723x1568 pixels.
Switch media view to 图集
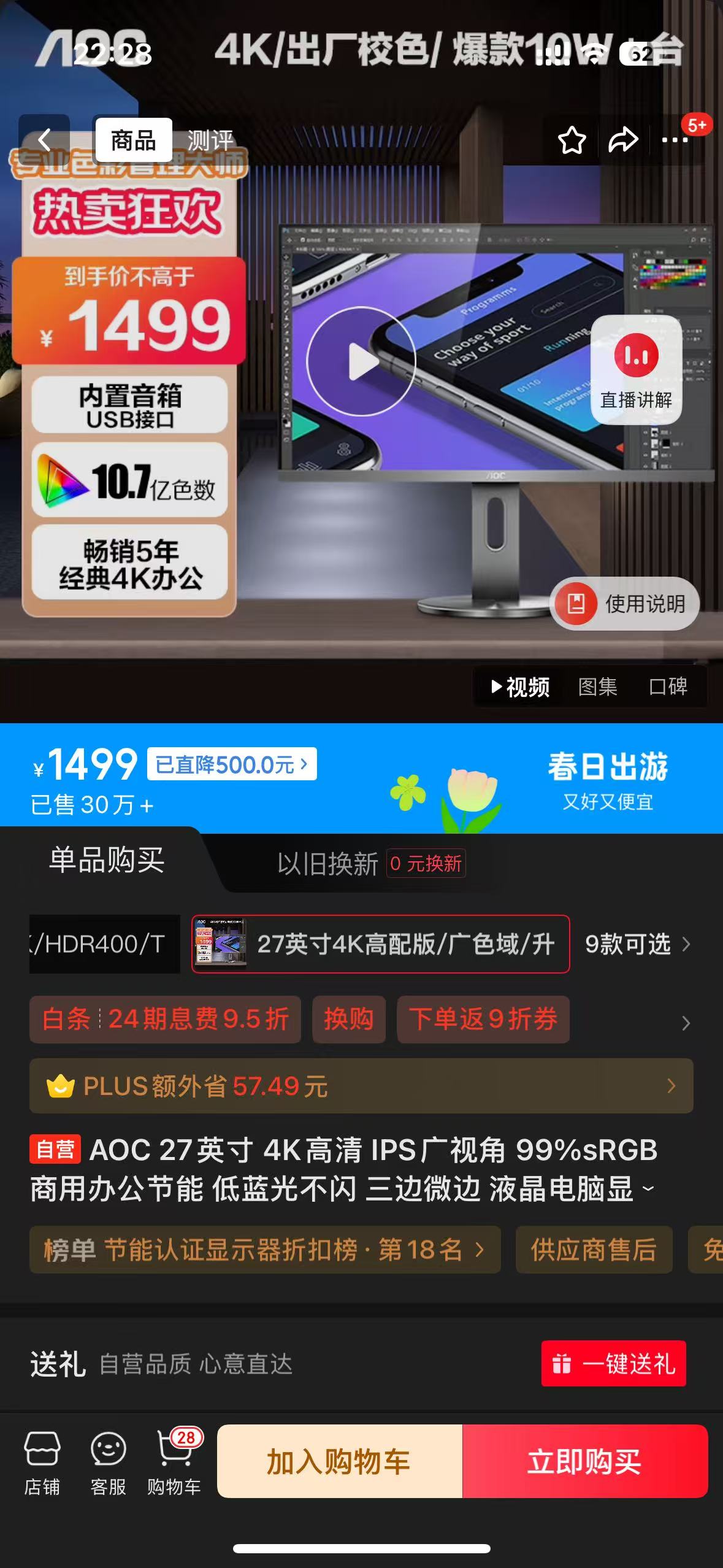[597, 686]
